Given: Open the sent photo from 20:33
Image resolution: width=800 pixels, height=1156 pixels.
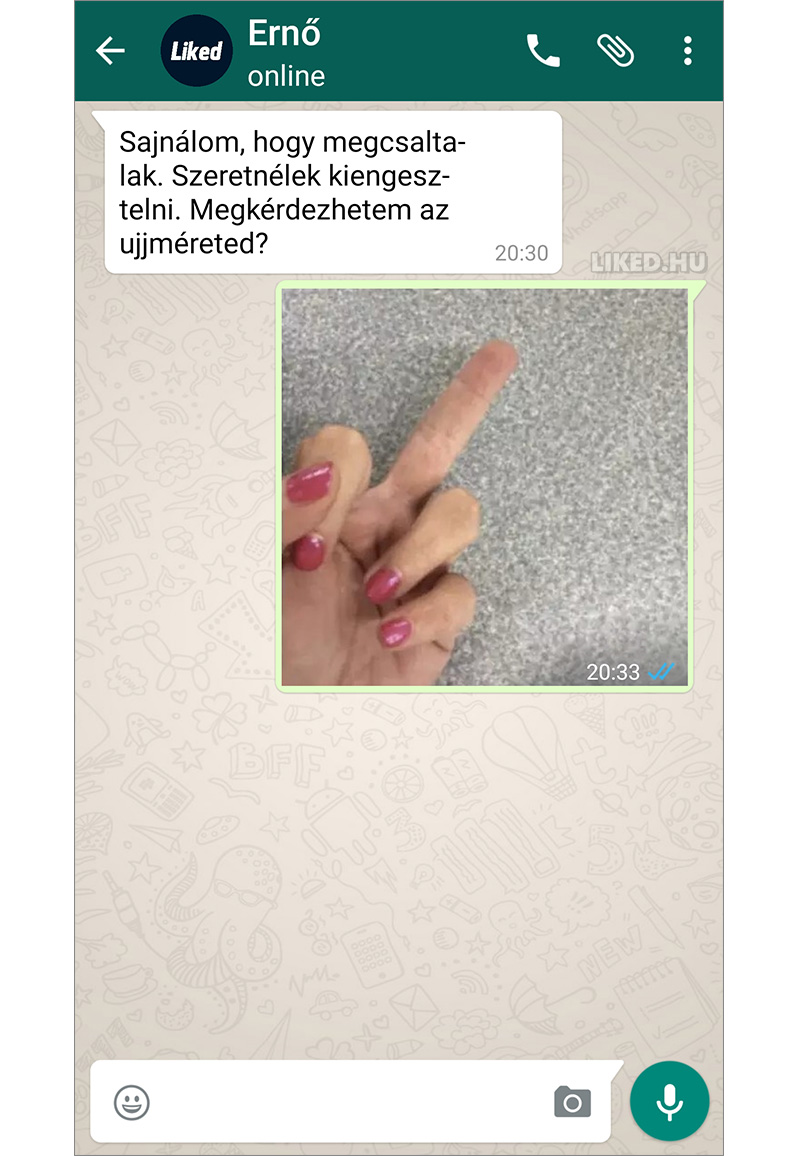Looking at the screenshot, I should pos(484,487).
